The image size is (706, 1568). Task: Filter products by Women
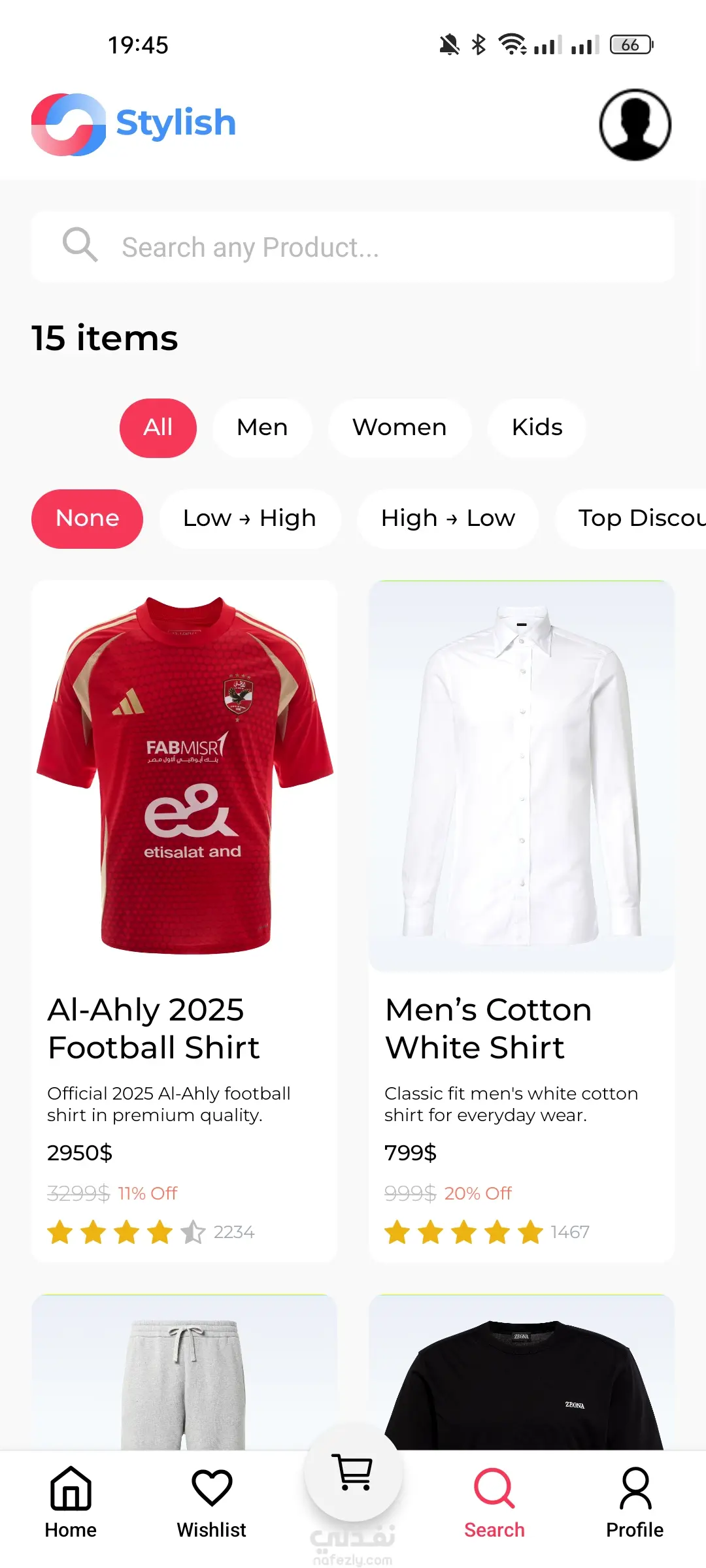tap(399, 427)
